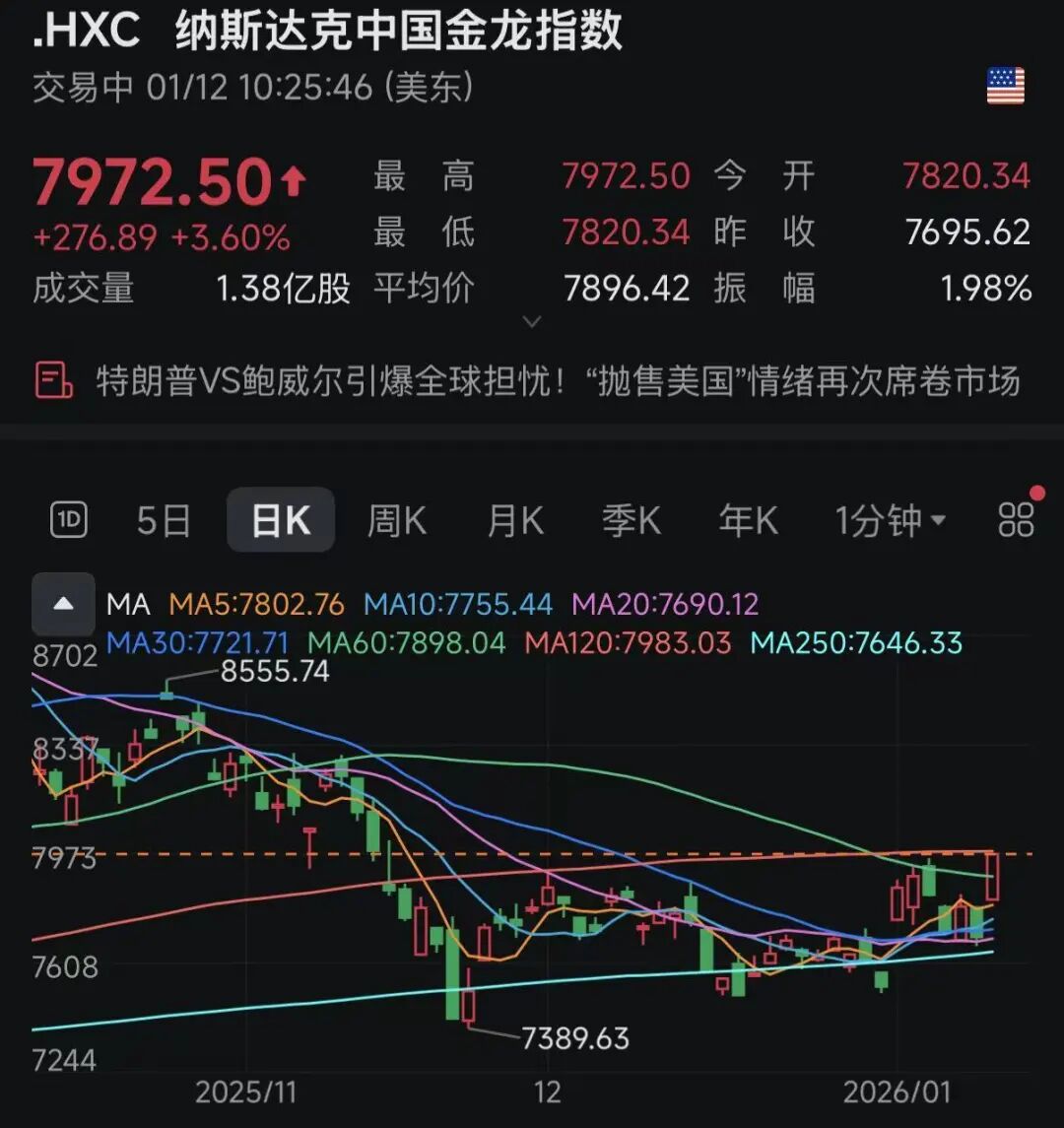
Task: Open the Trump vs Powell news headline
Action: tap(557, 380)
